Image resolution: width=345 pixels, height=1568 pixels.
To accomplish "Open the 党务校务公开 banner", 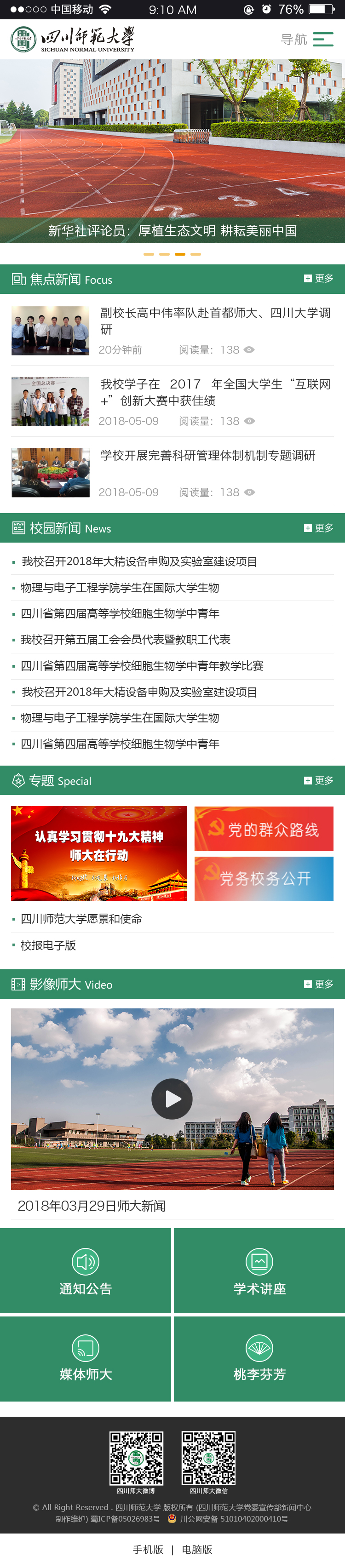I will tap(264, 878).
